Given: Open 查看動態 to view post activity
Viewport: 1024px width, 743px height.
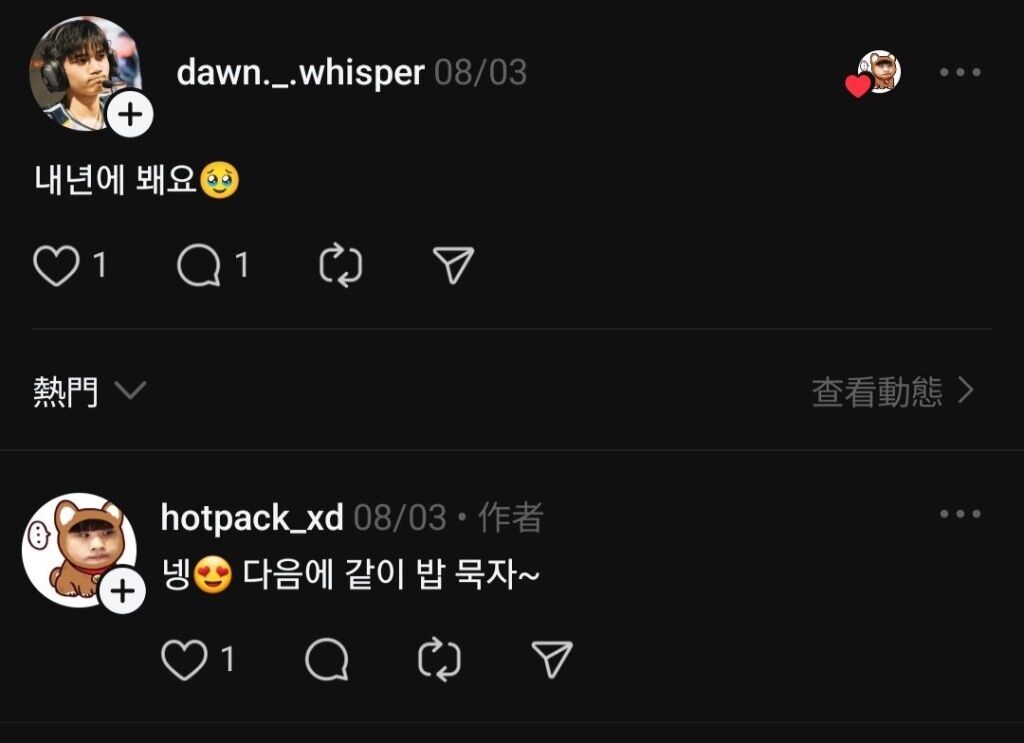Looking at the screenshot, I should (x=892, y=391).
